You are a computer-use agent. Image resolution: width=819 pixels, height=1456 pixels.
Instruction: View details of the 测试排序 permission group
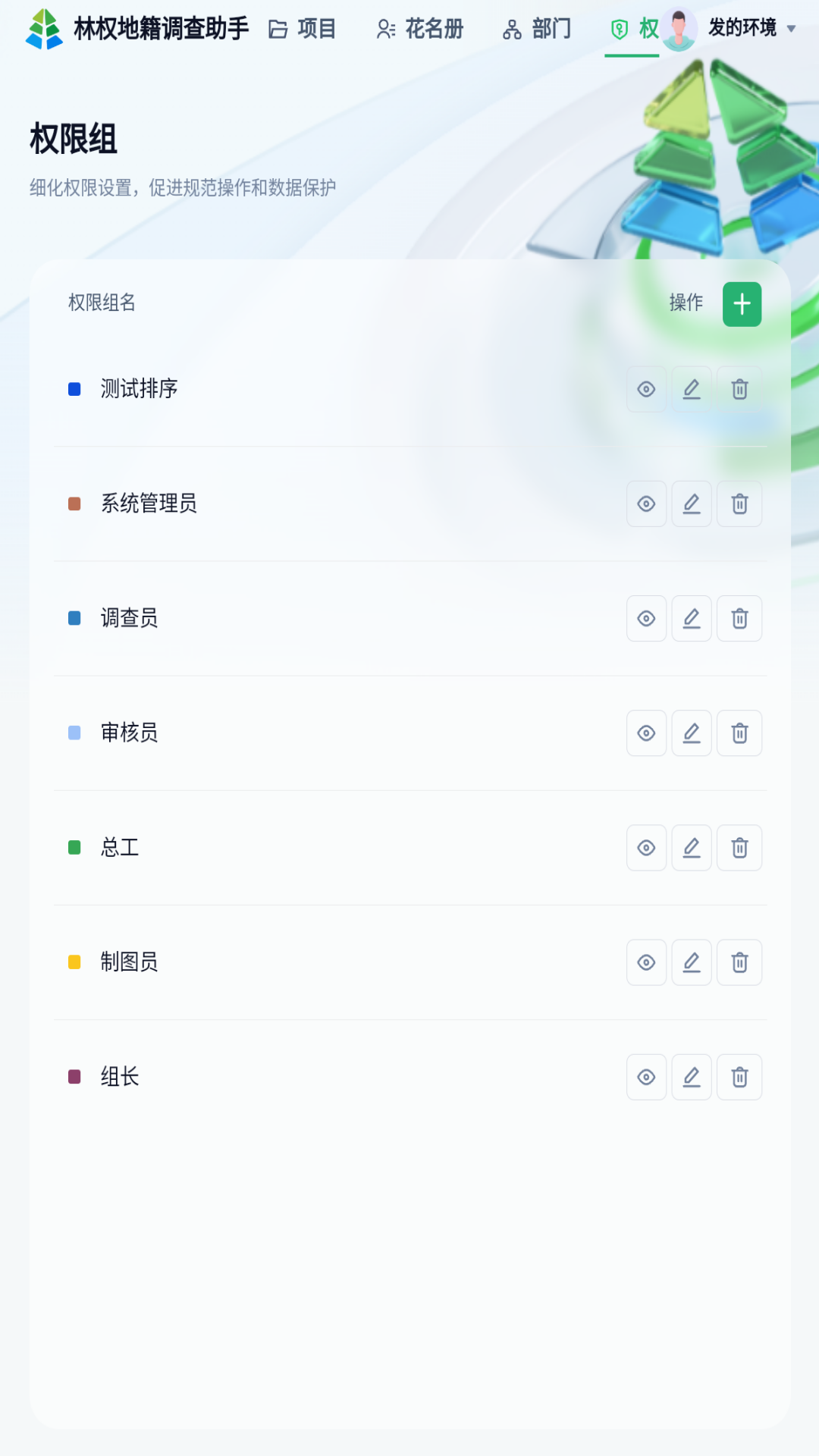(645, 389)
